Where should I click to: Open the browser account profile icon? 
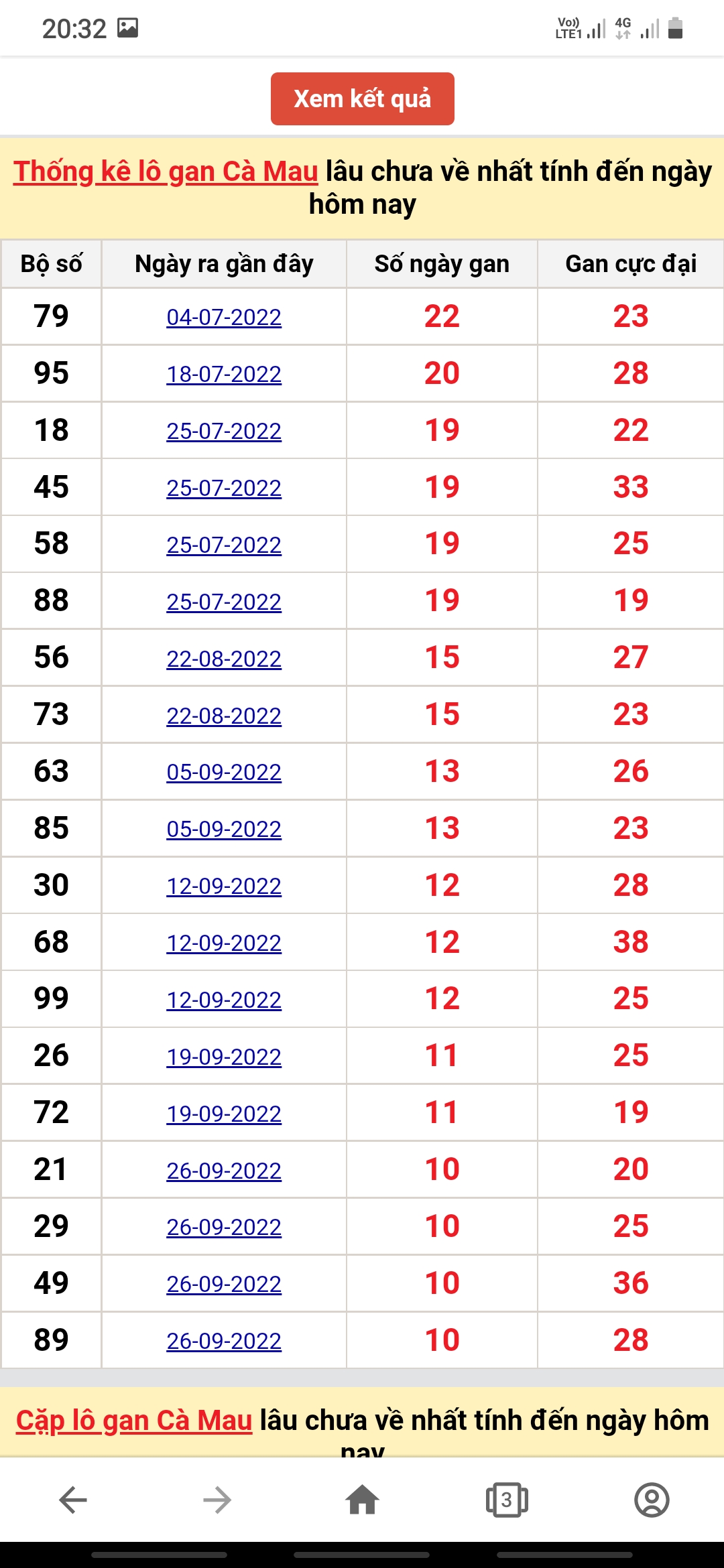pyautogui.click(x=652, y=1500)
